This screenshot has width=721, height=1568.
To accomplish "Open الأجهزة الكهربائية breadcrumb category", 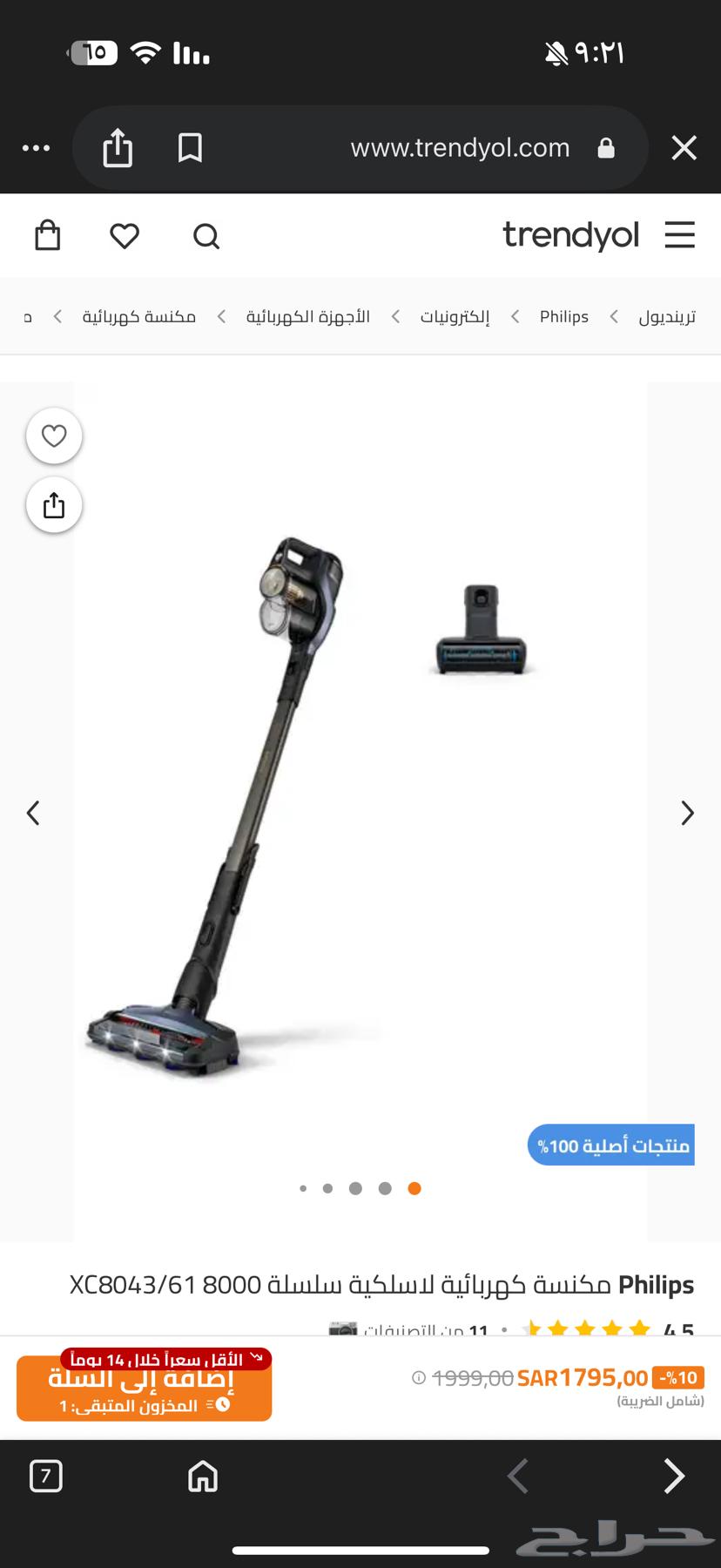I will [307, 317].
